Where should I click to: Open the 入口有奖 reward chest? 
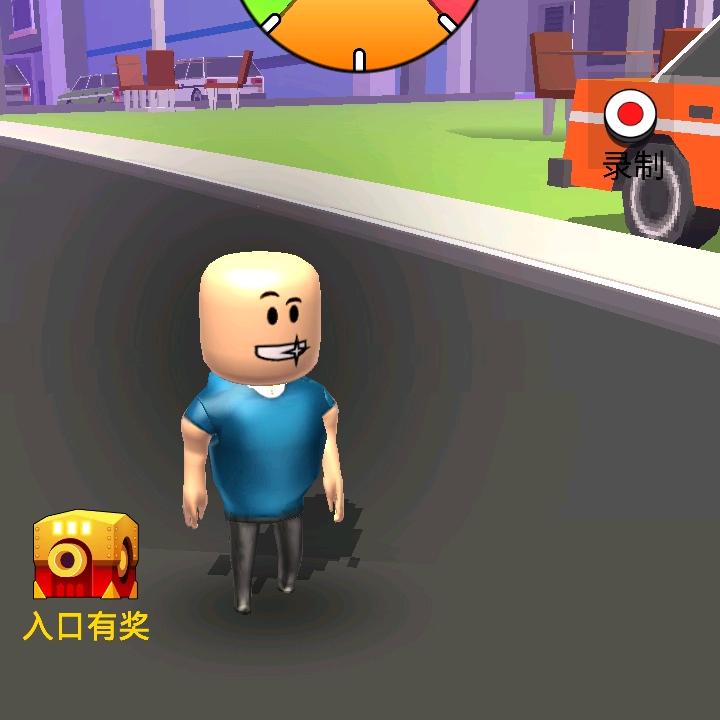click(x=85, y=556)
